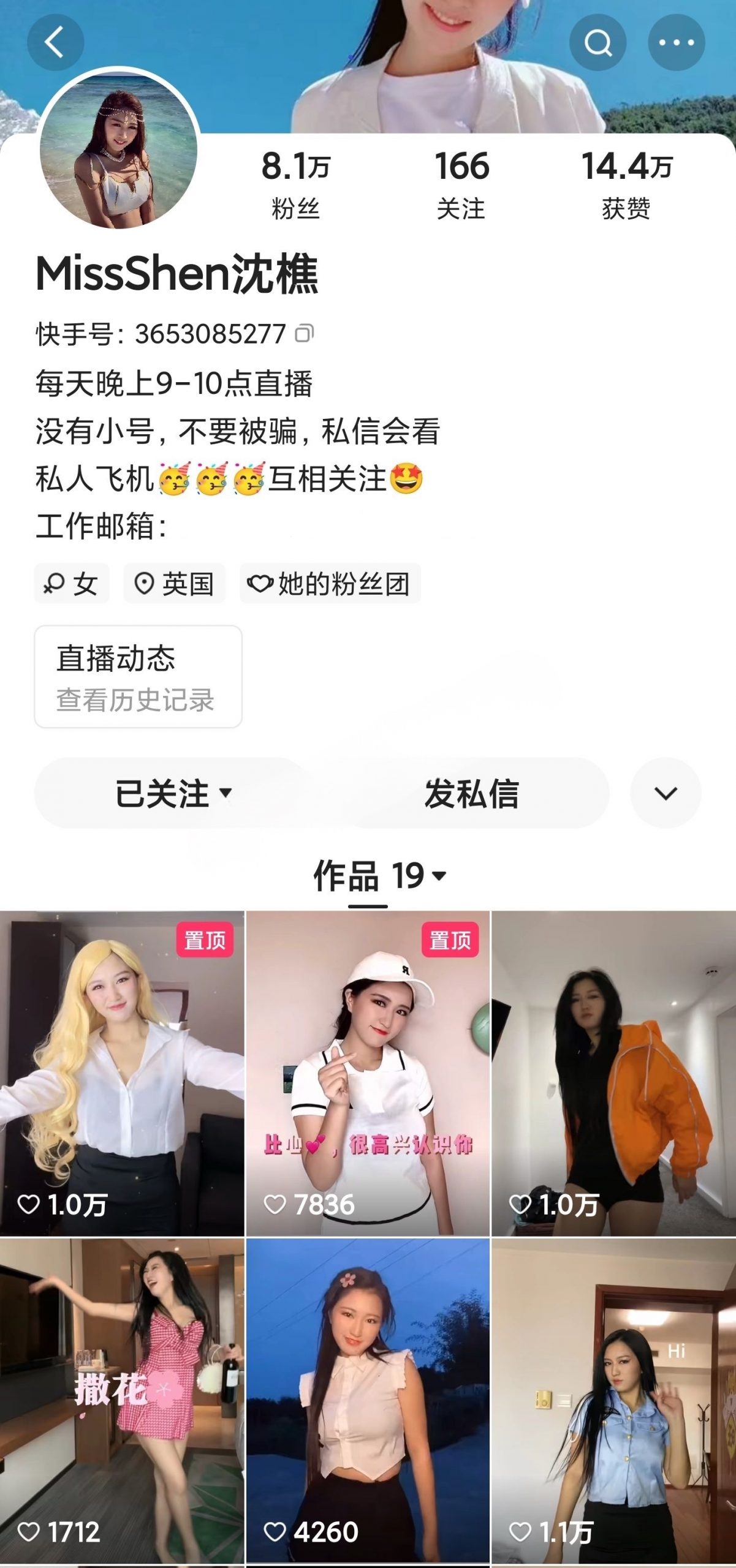Open the video with 1.1万 likes
The image size is (736, 1568).
coord(613,1399)
